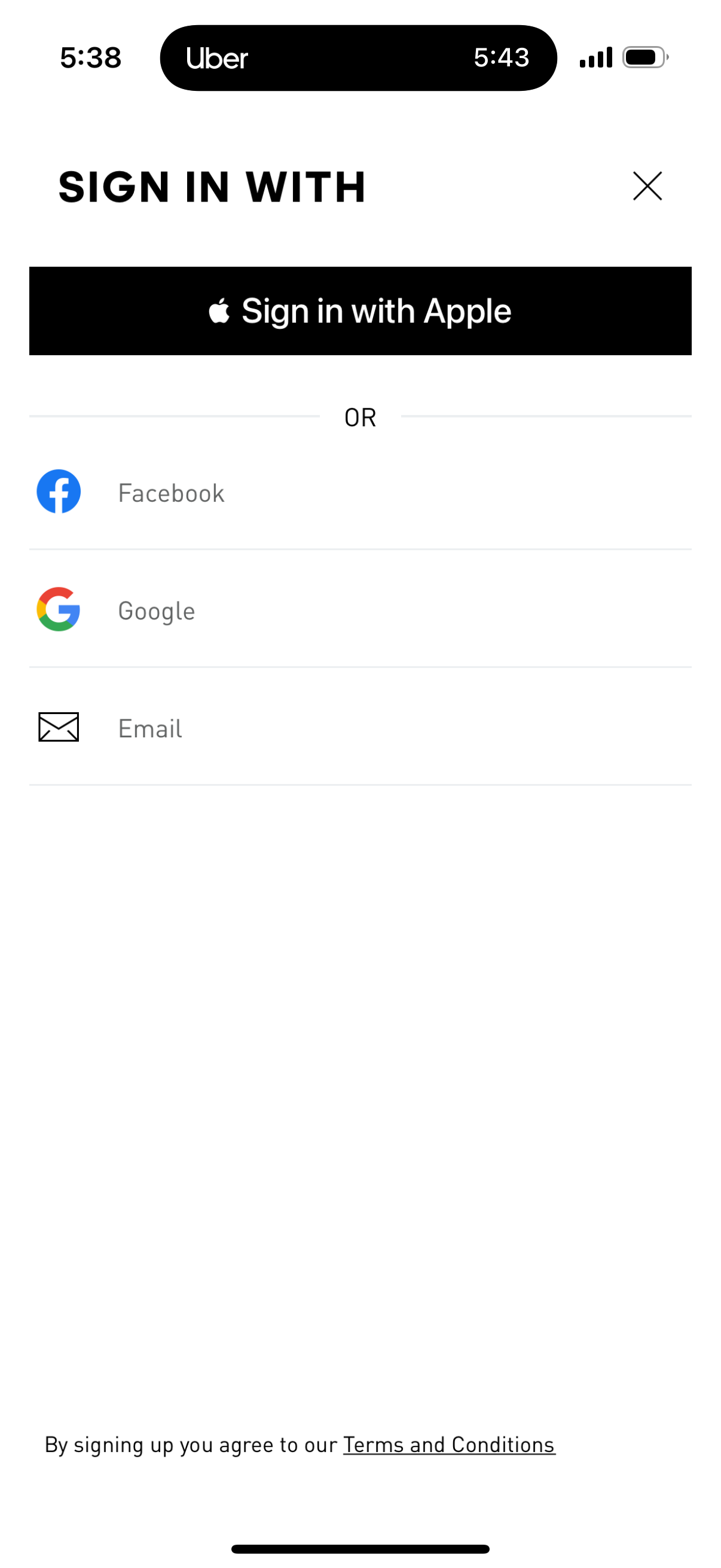Tap Sign in with Apple
The height and width of the screenshot is (1568, 721).
(x=360, y=311)
